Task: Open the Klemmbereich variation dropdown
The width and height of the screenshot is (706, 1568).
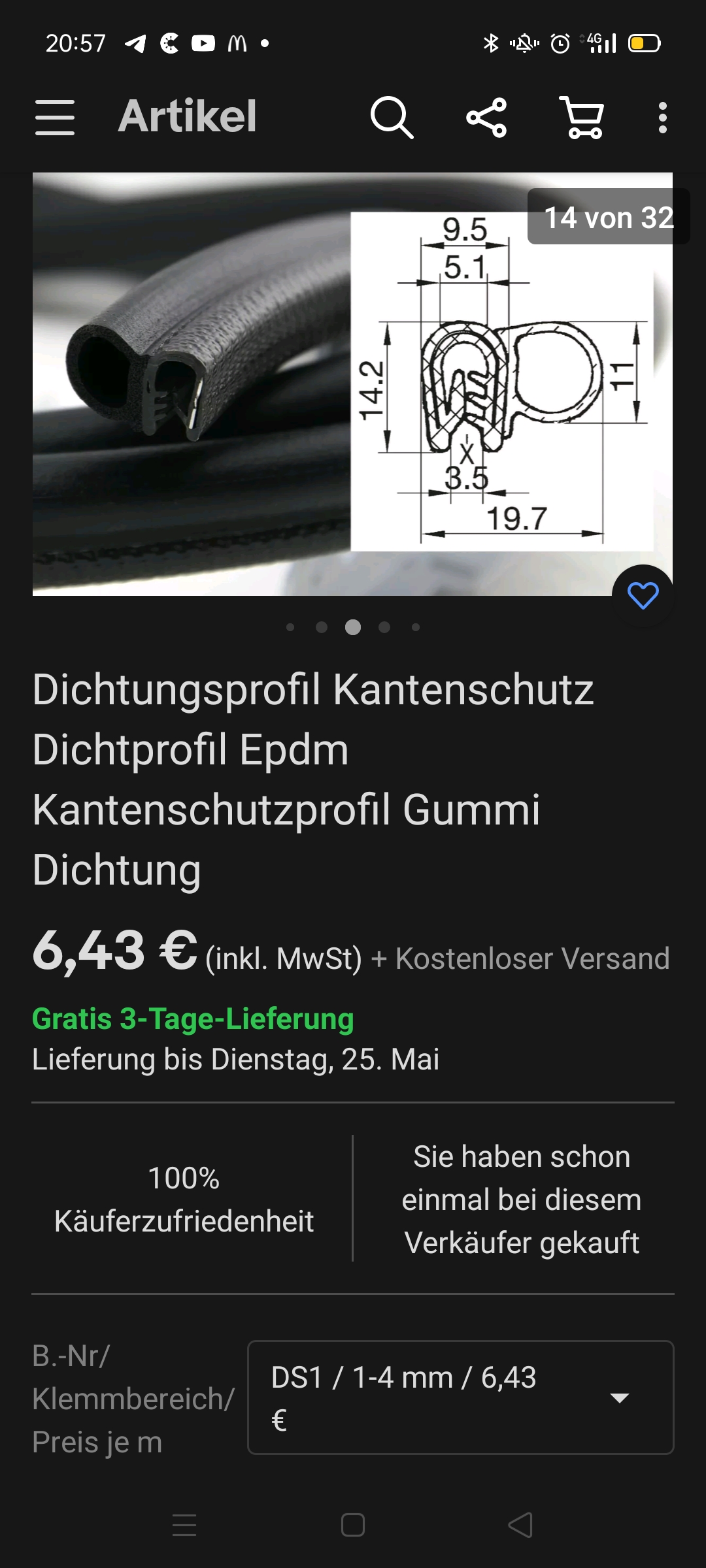Action: (458, 1398)
